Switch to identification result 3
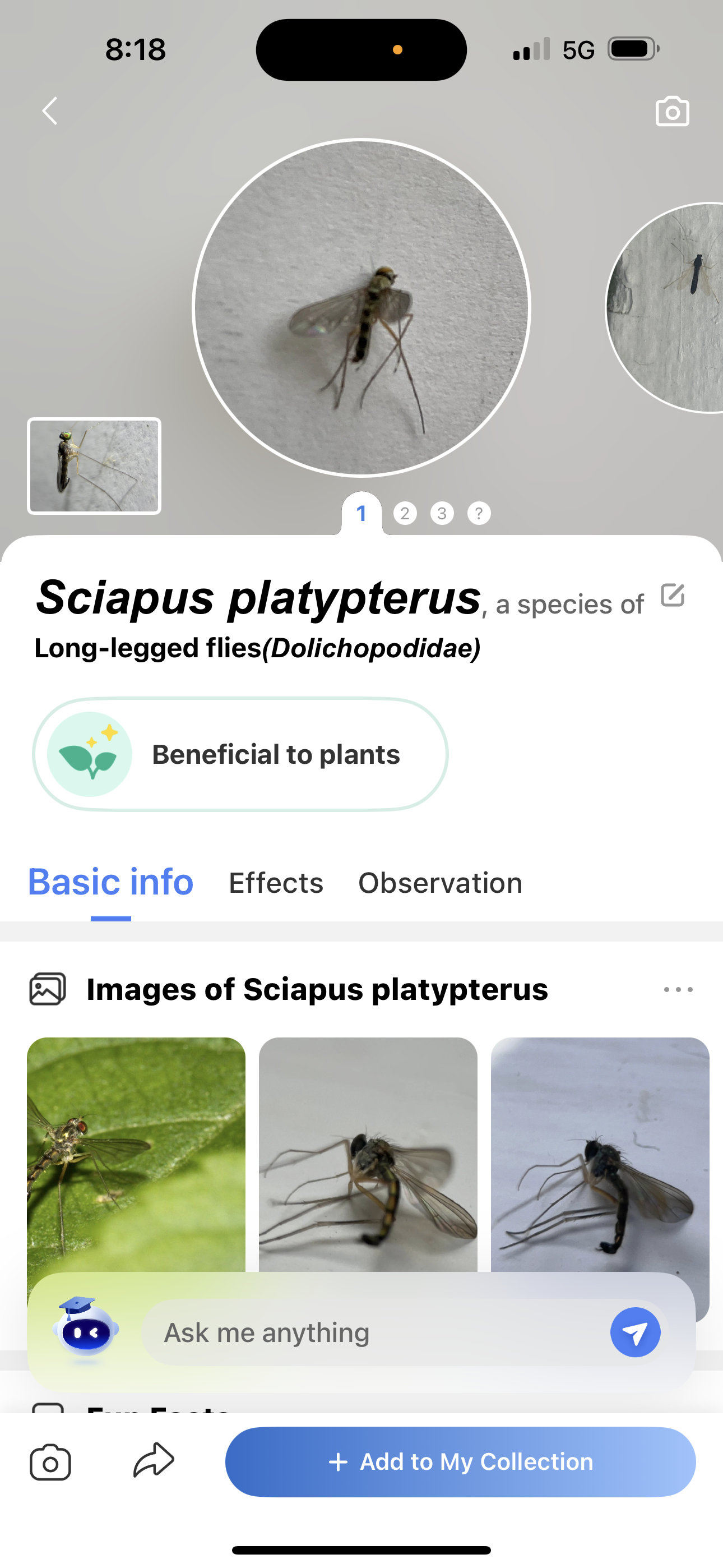This screenshot has width=723, height=1568. click(x=442, y=513)
